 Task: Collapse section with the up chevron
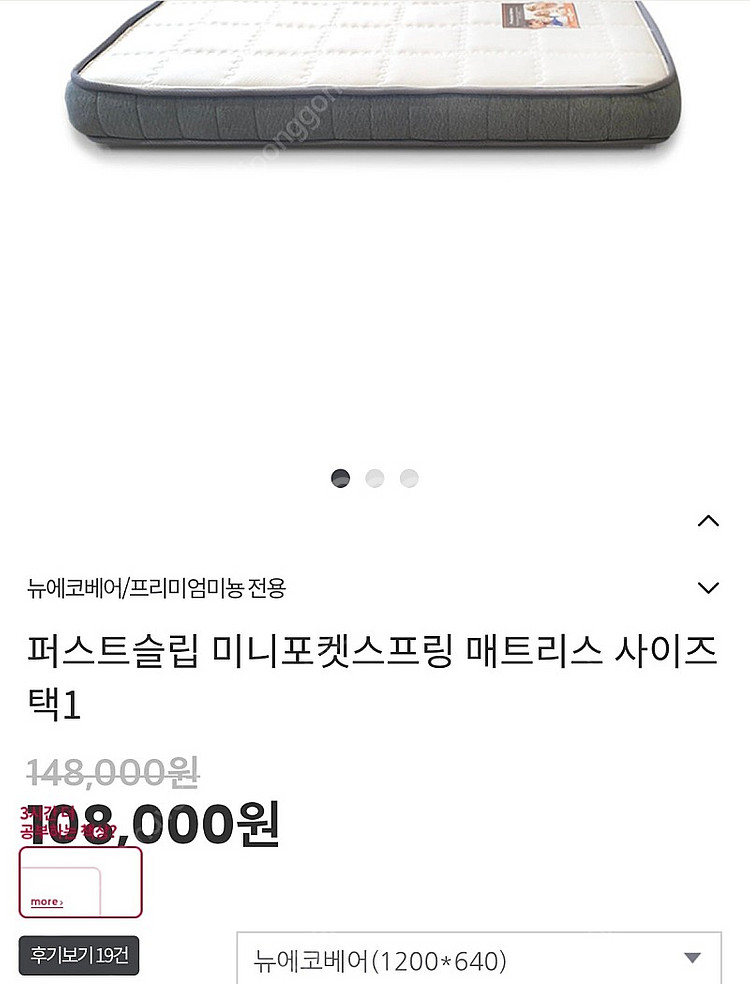708,521
